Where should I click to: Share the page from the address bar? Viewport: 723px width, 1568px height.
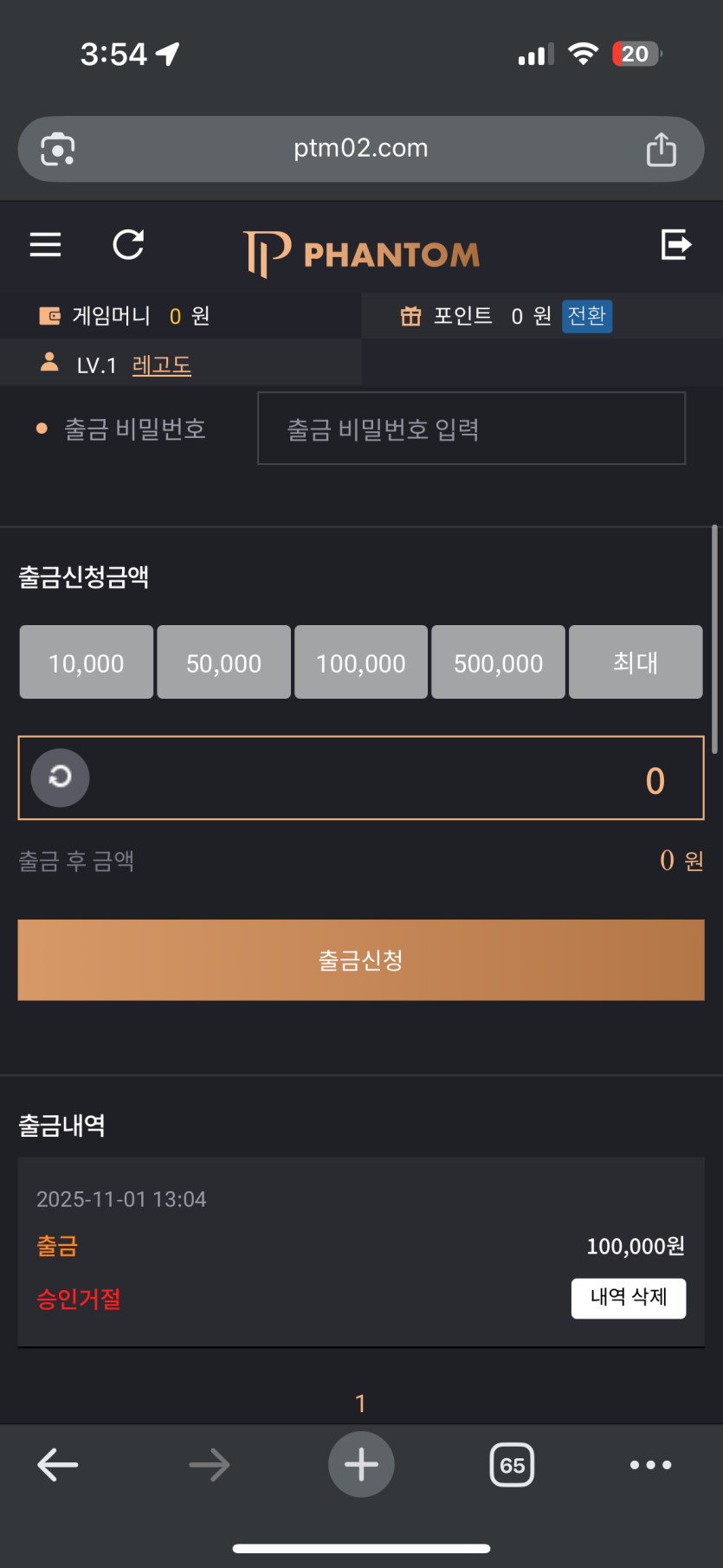click(662, 149)
